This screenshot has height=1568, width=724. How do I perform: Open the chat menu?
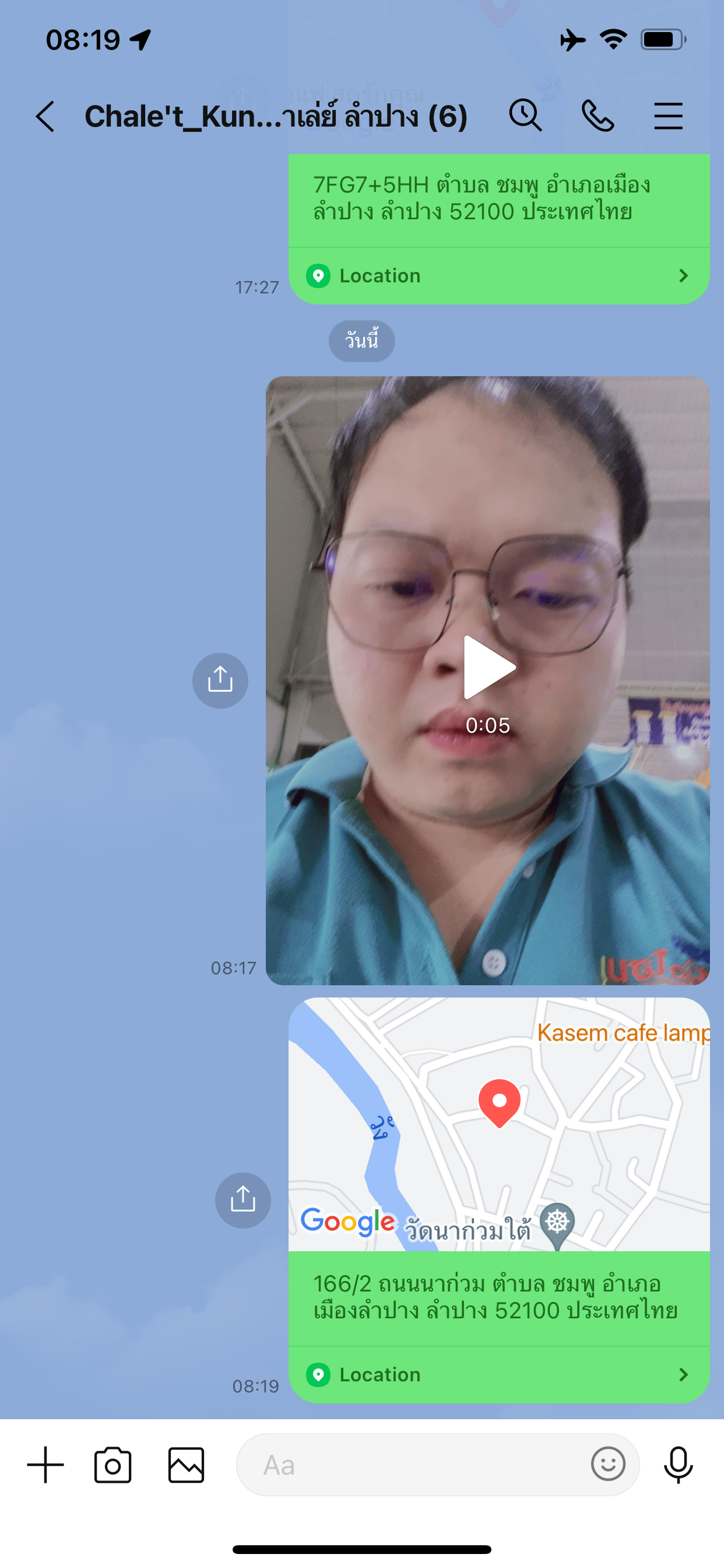[668, 116]
